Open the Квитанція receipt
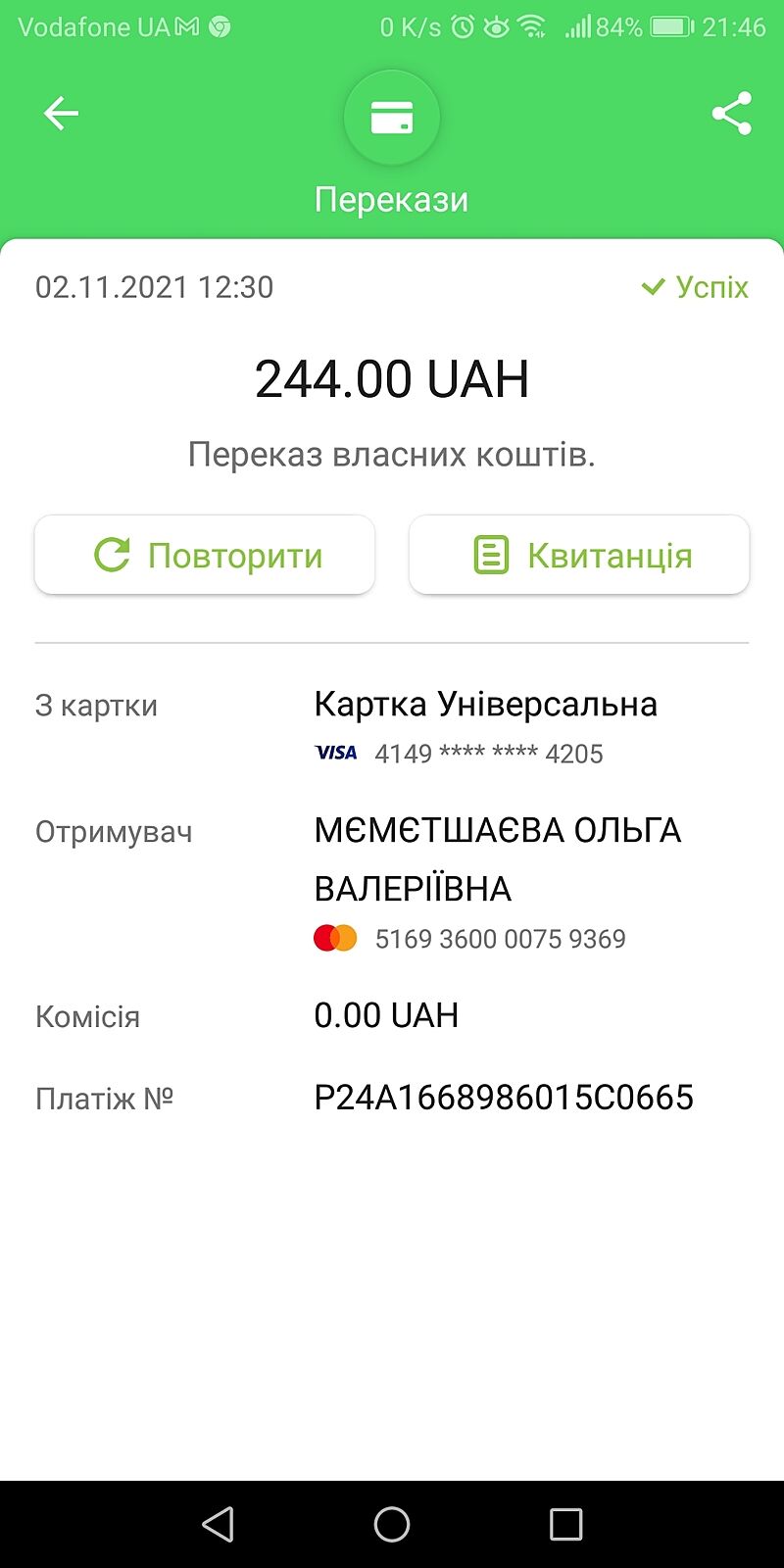The height and width of the screenshot is (1568, 784). click(579, 555)
